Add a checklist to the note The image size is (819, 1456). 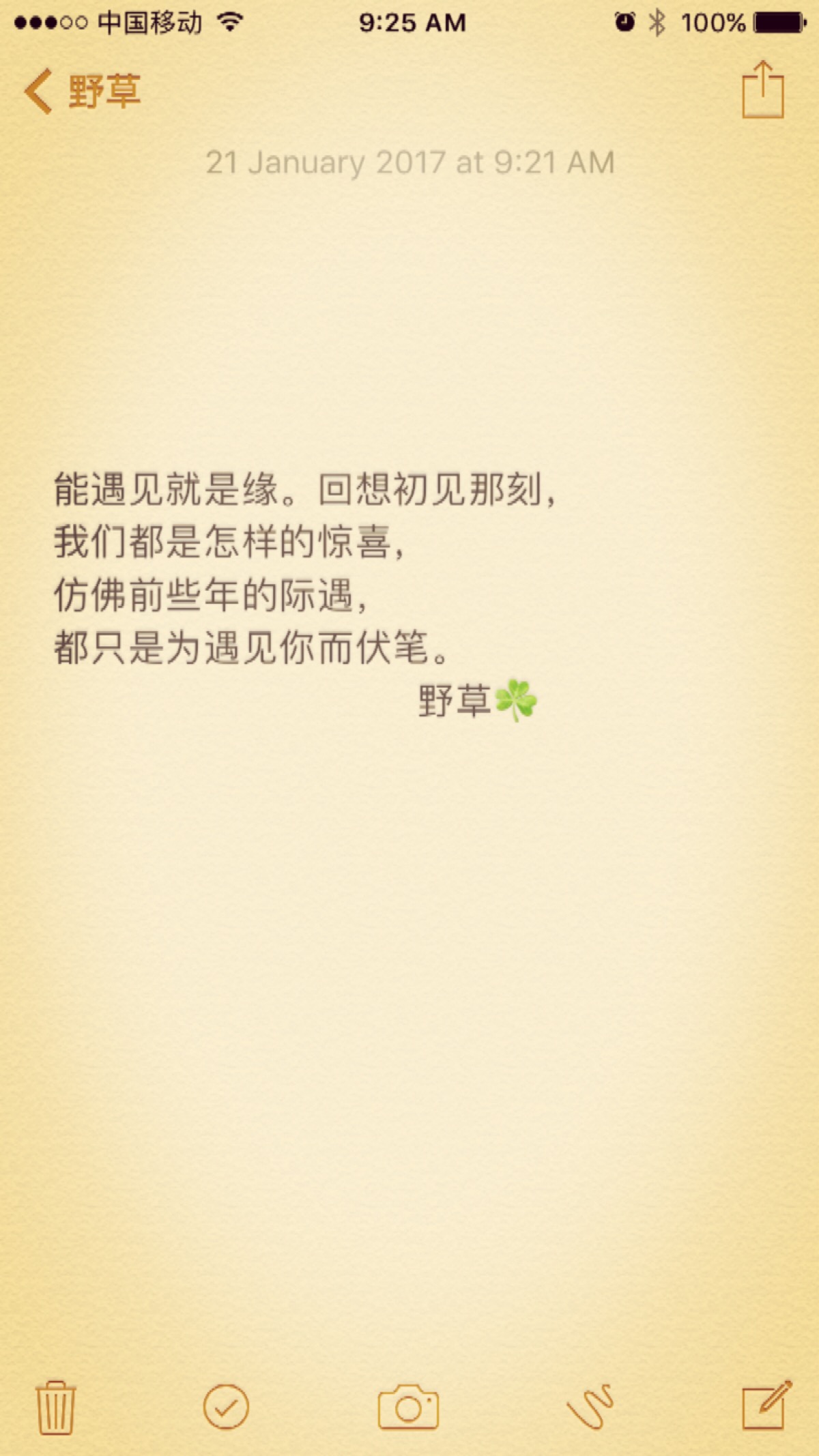226,1407
